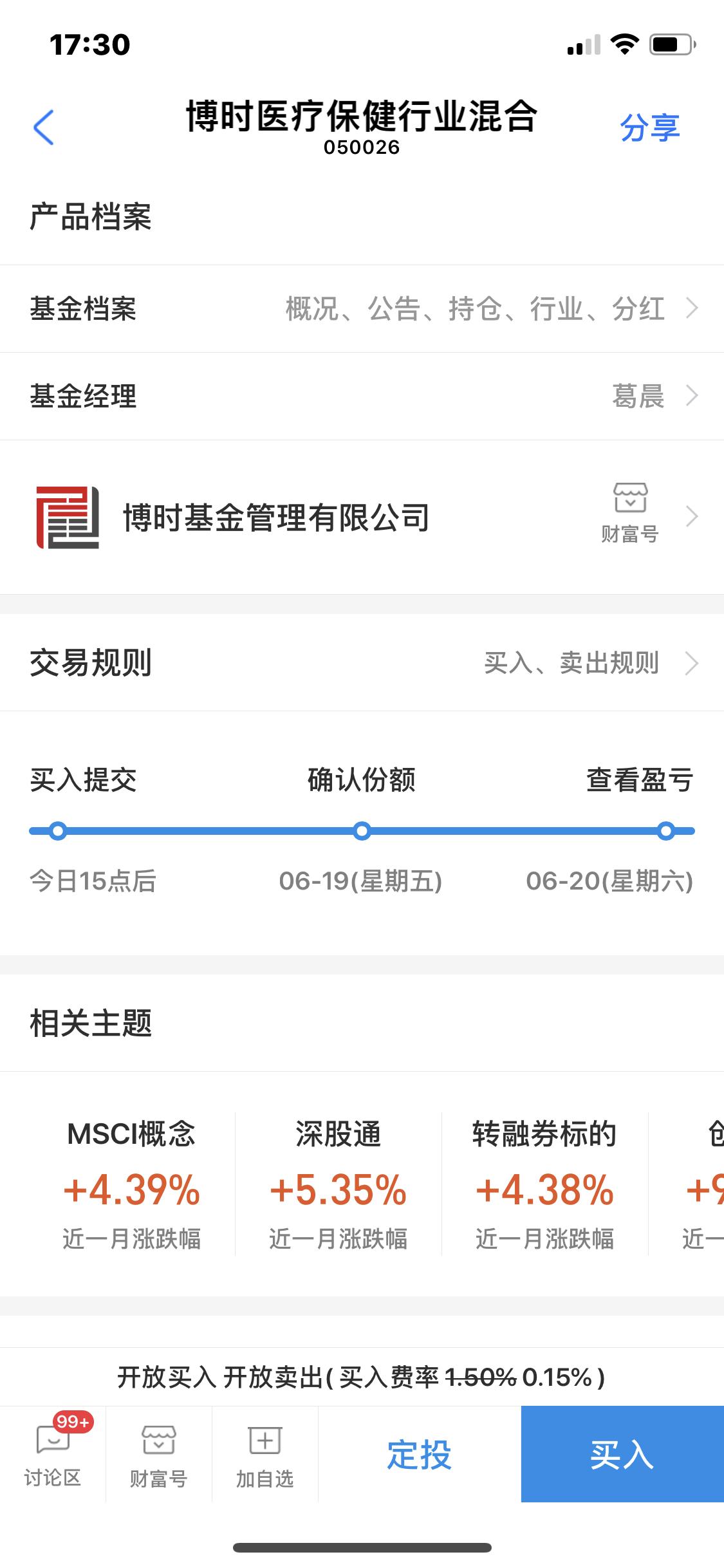Image resolution: width=724 pixels, height=1568 pixels.
Task: Click the 确认份额 marker on the progress timeline
Action: point(362,831)
